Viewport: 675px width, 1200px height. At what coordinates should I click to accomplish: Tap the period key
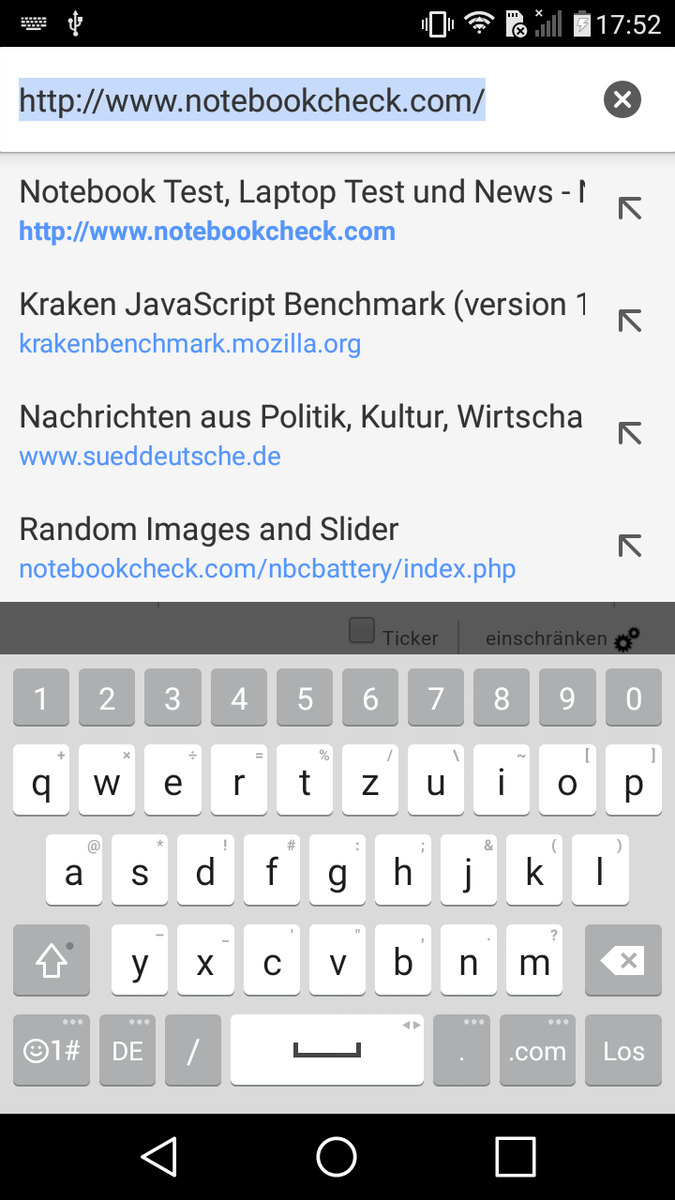click(x=461, y=1051)
